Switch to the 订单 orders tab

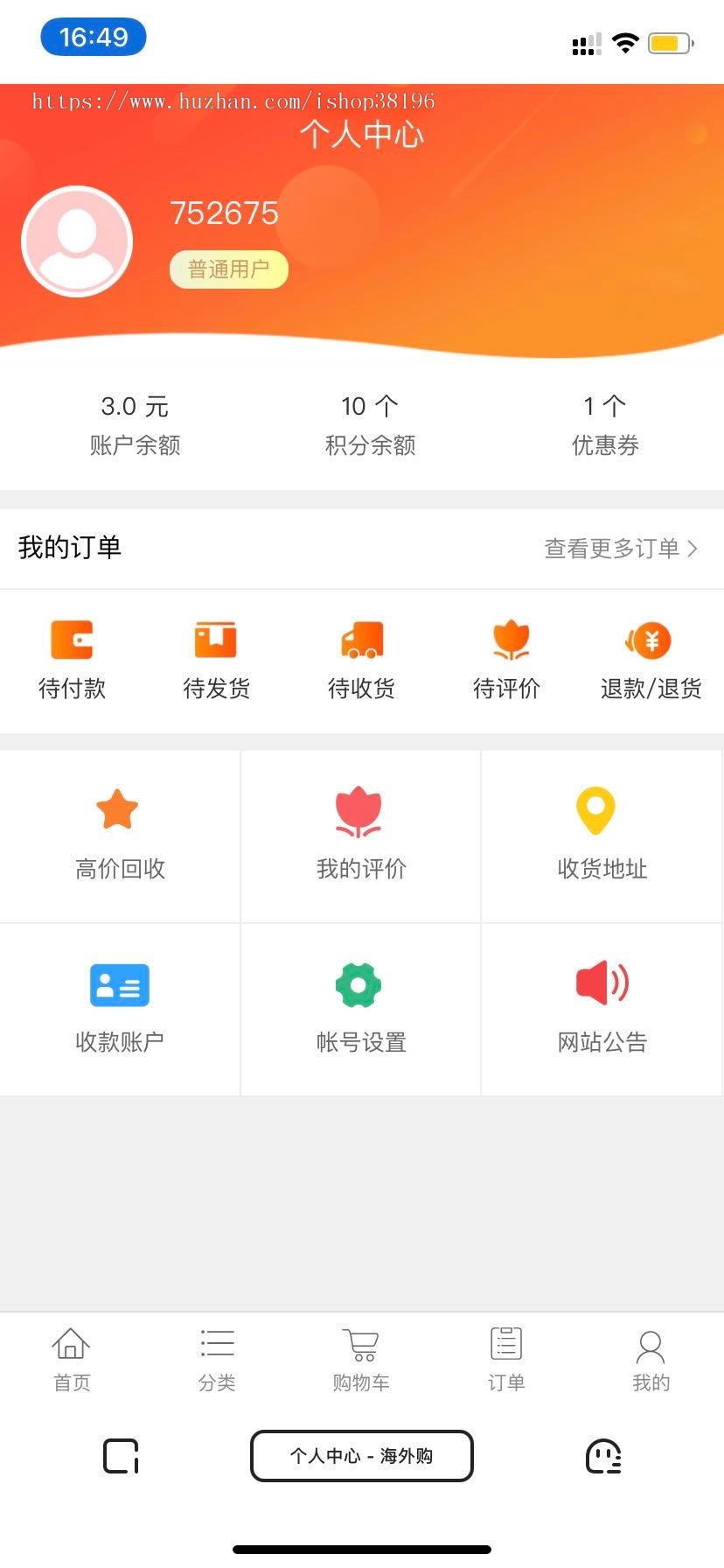pos(506,1360)
